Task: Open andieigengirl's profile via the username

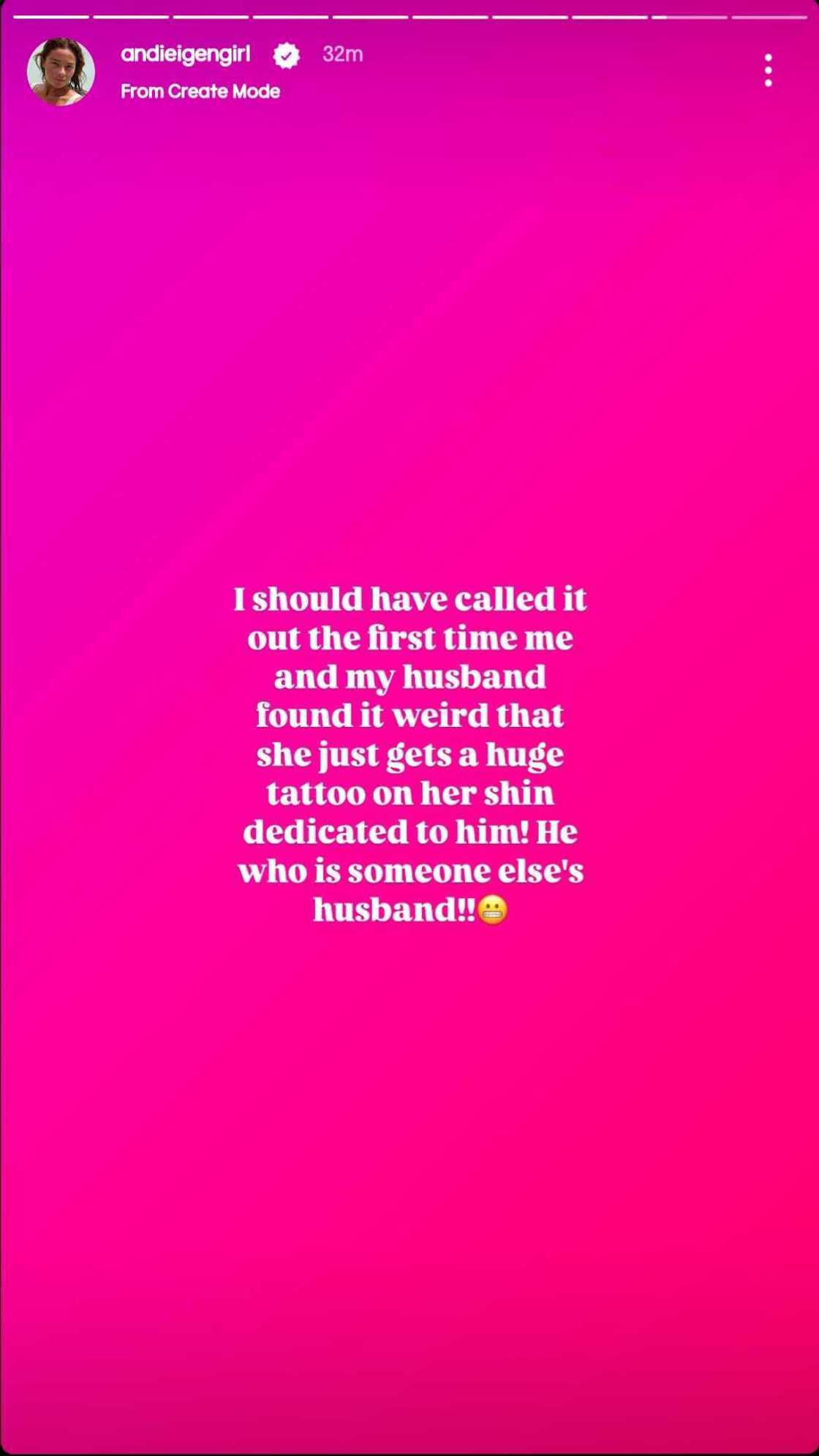Action: (x=186, y=54)
